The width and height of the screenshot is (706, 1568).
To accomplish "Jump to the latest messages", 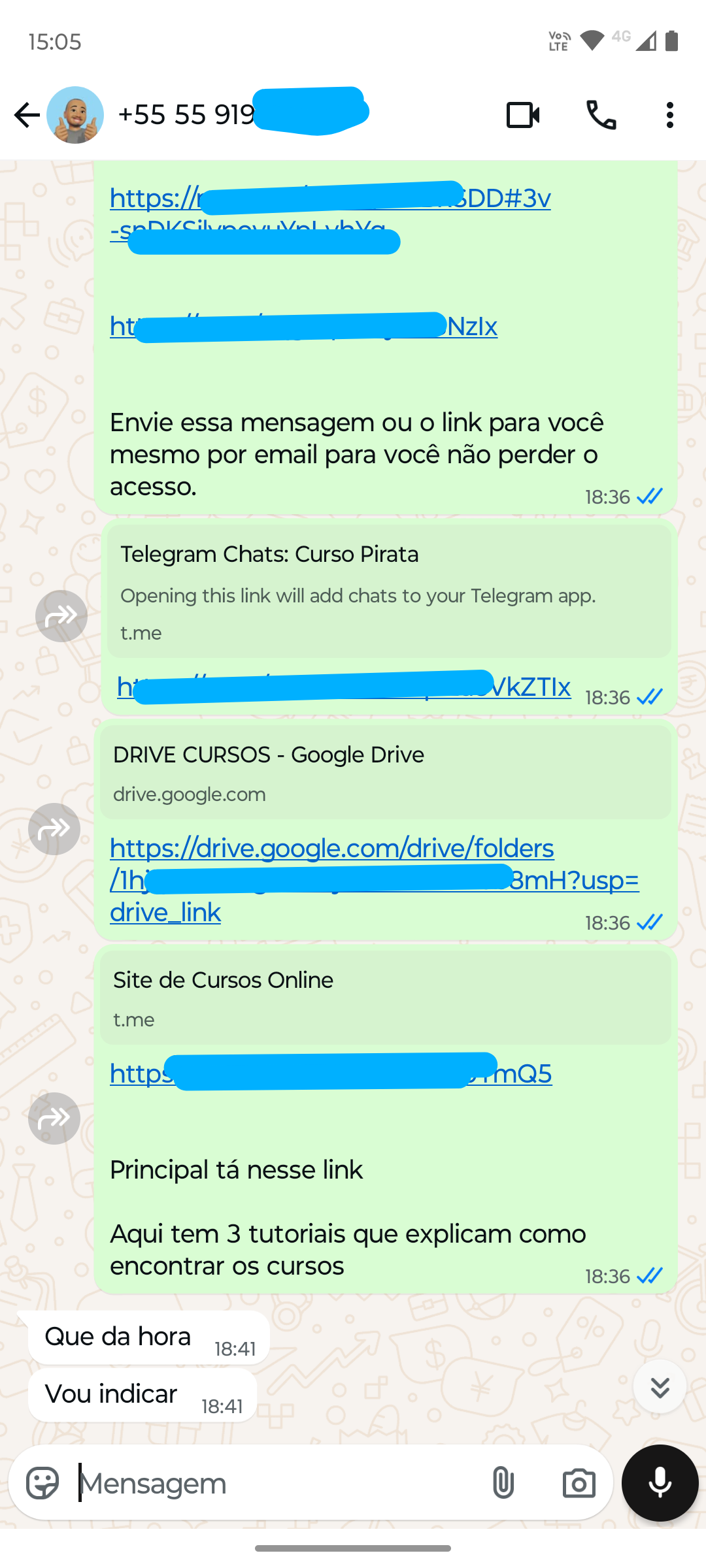I will [x=660, y=1386].
